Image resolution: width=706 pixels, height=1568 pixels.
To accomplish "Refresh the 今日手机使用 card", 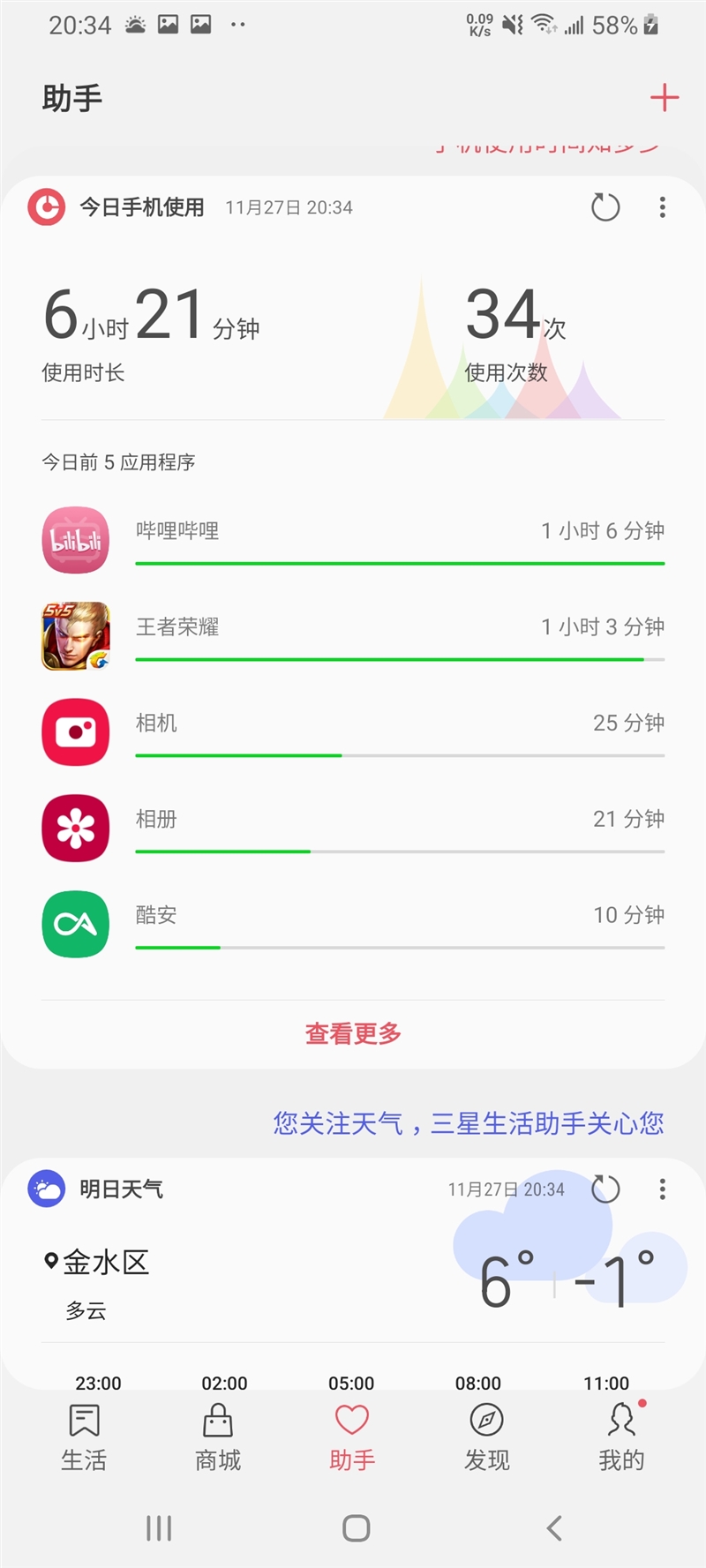I will coord(606,207).
